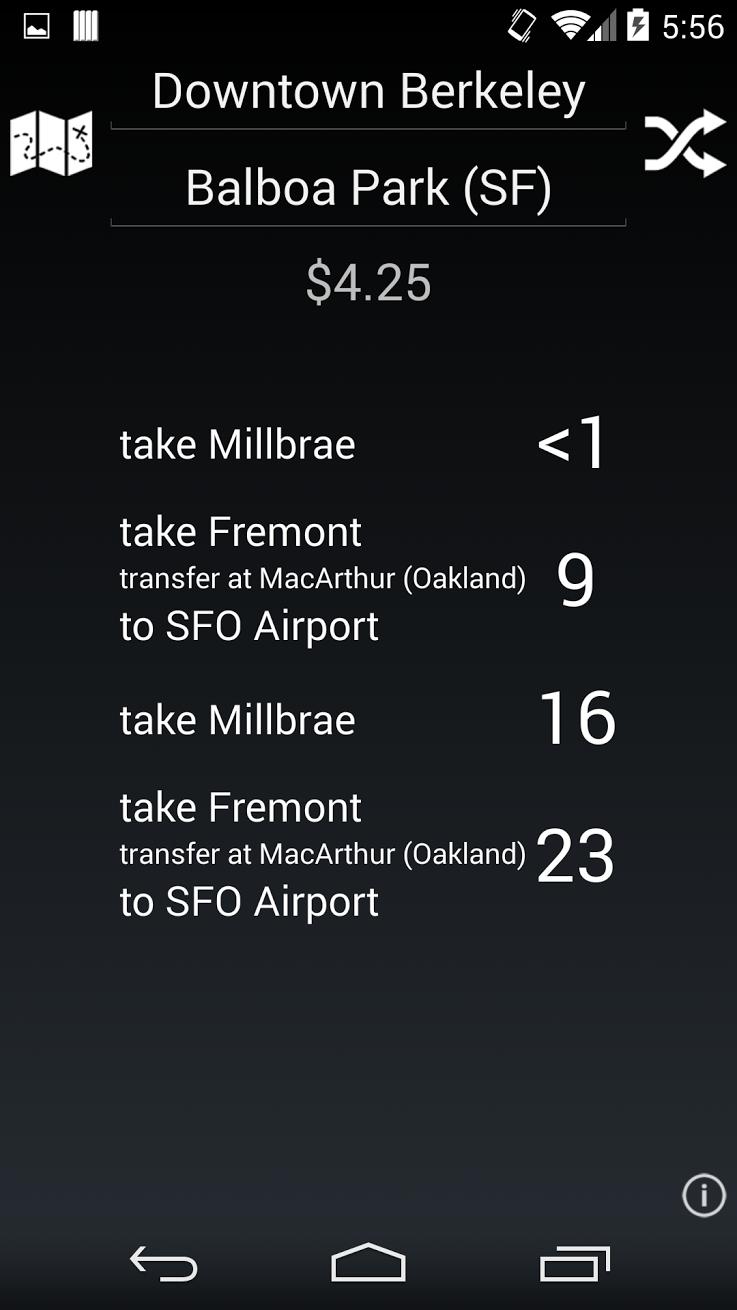Tap the $4.25 fare amount
The height and width of the screenshot is (1310, 737).
pyautogui.click(x=368, y=283)
